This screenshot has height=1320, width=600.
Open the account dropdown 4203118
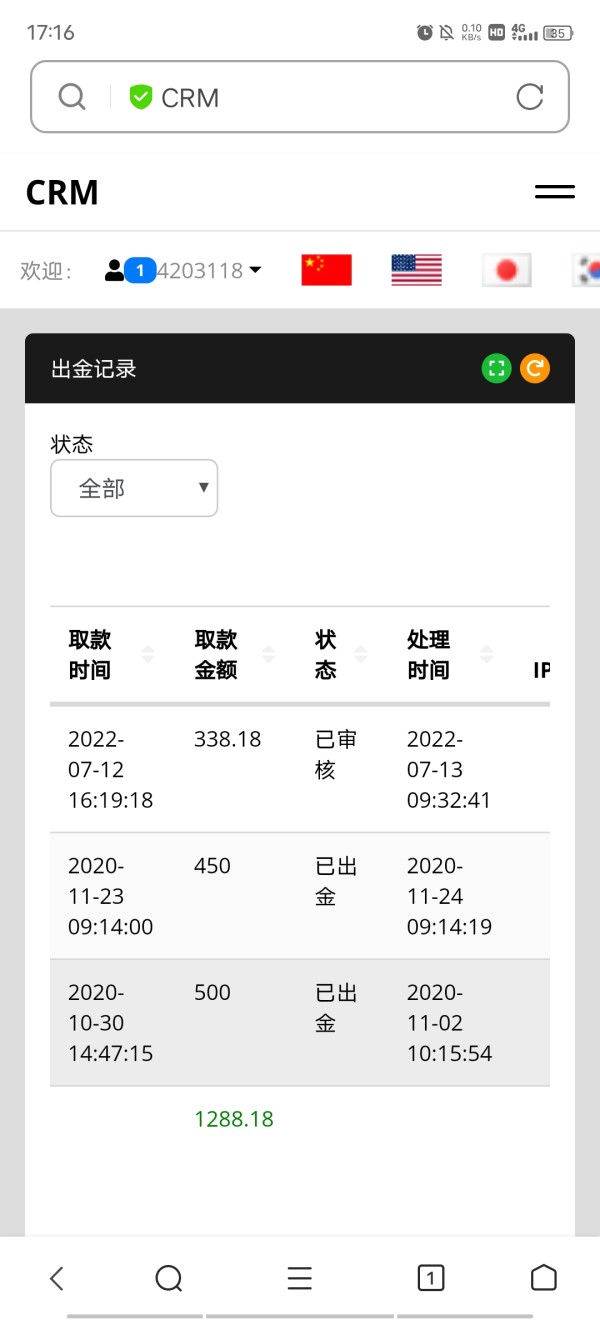pyautogui.click(x=183, y=270)
